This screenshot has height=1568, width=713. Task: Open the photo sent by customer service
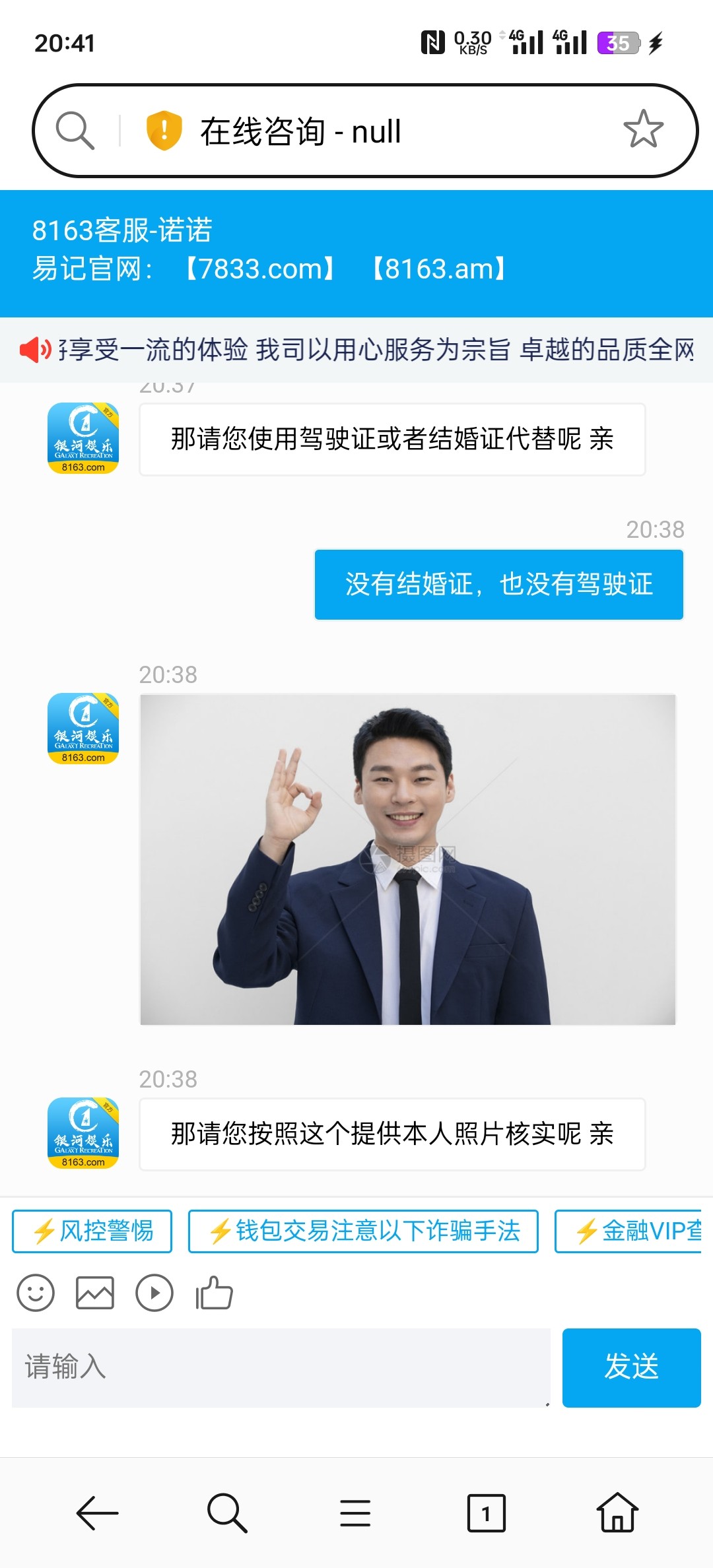pos(407,859)
